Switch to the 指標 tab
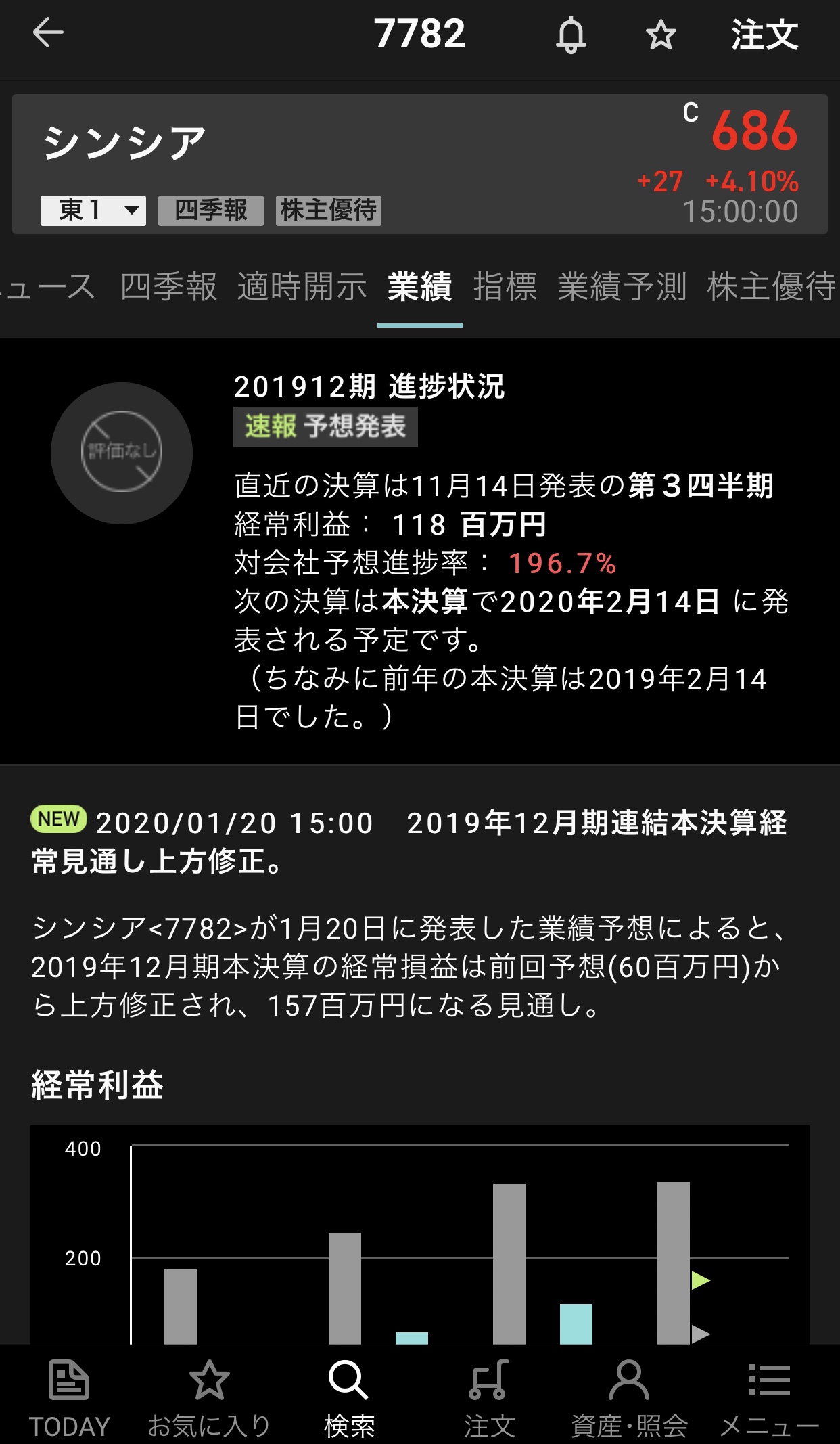 click(505, 287)
